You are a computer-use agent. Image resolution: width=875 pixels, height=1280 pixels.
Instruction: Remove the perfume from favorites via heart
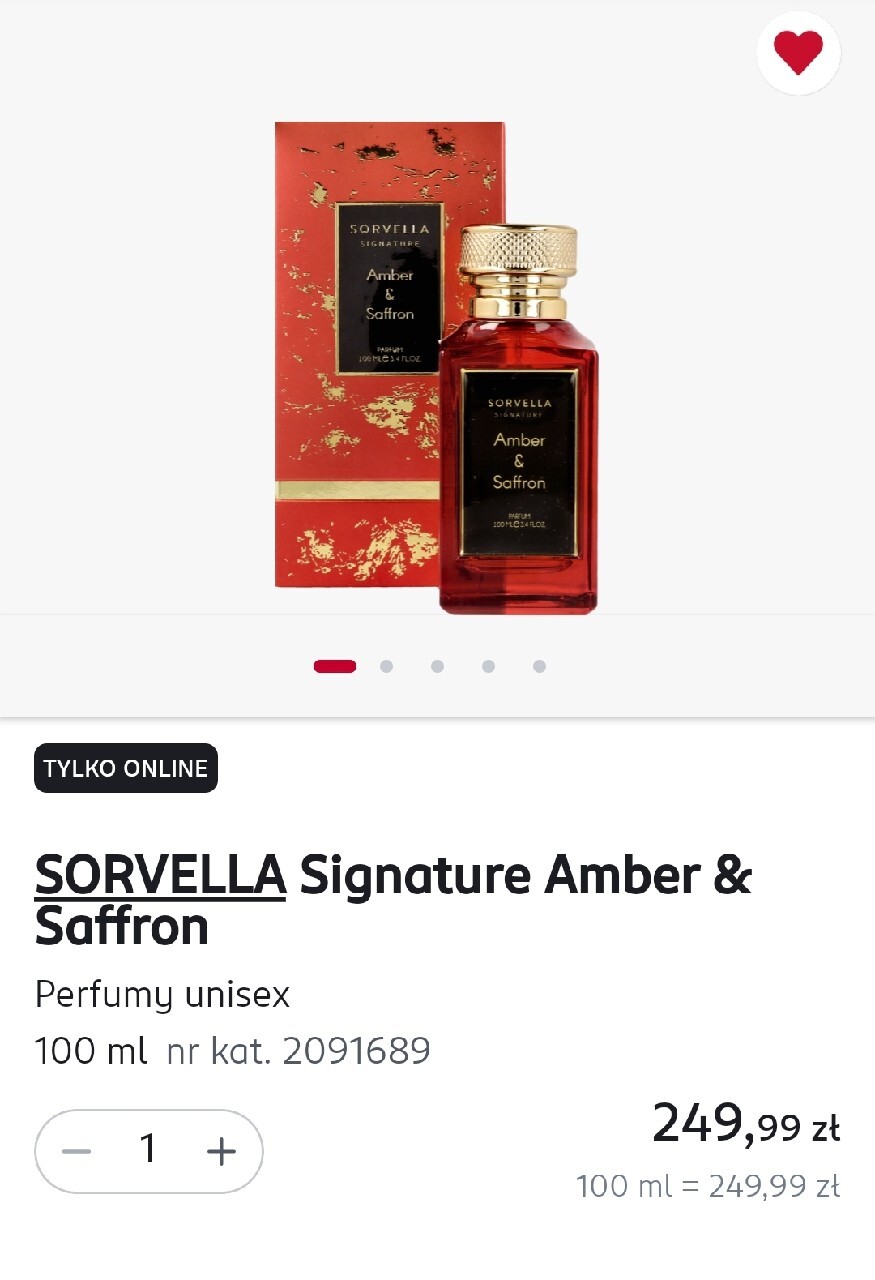click(798, 53)
